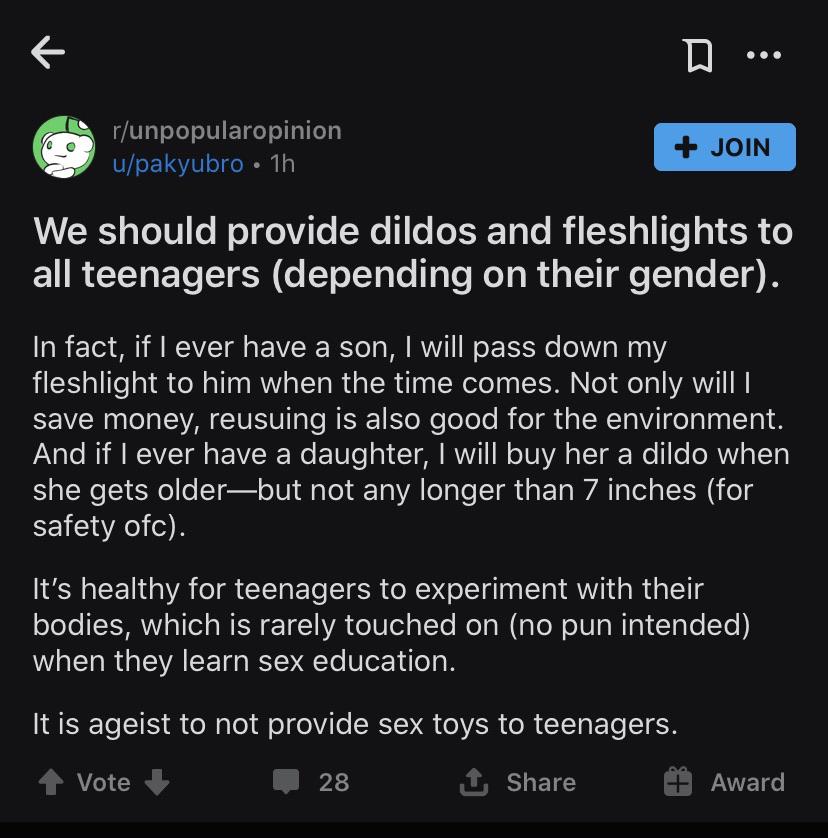Image resolution: width=828 pixels, height=838 pixels.
Task: Downvote this post
Action: pyautogui.click(x=157, y=782)
